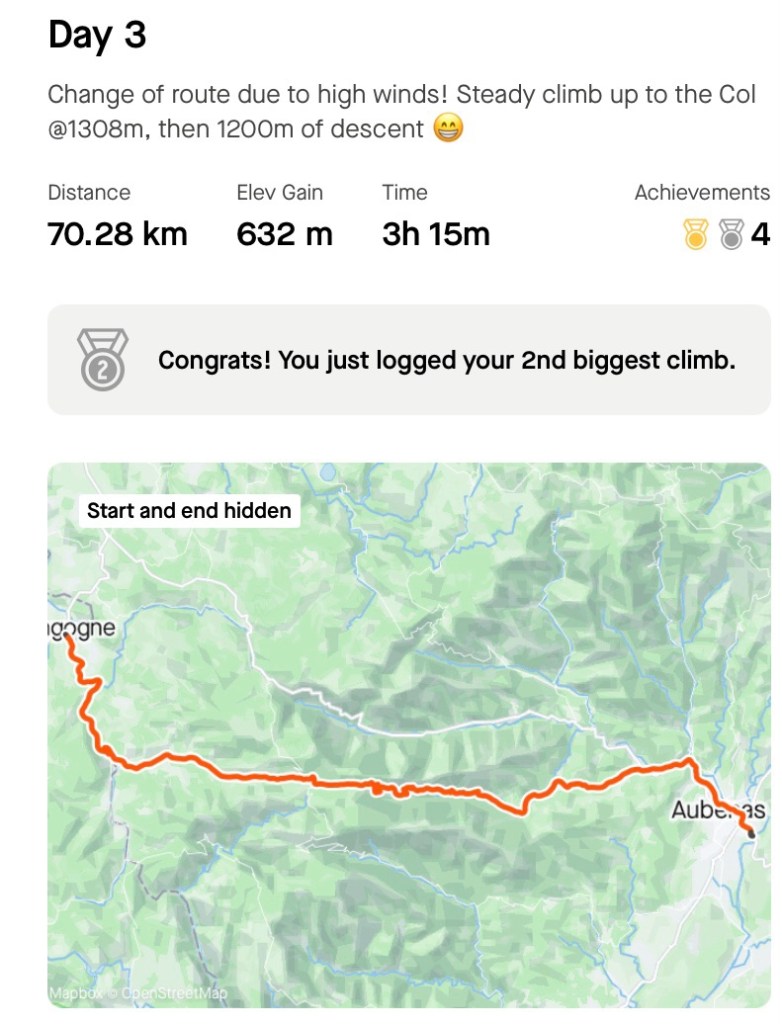The height and width of the screenshot is (1024, 782).
Task: Open the route map from Langogne to Aubenas
Action: click(x=409, y=735)
